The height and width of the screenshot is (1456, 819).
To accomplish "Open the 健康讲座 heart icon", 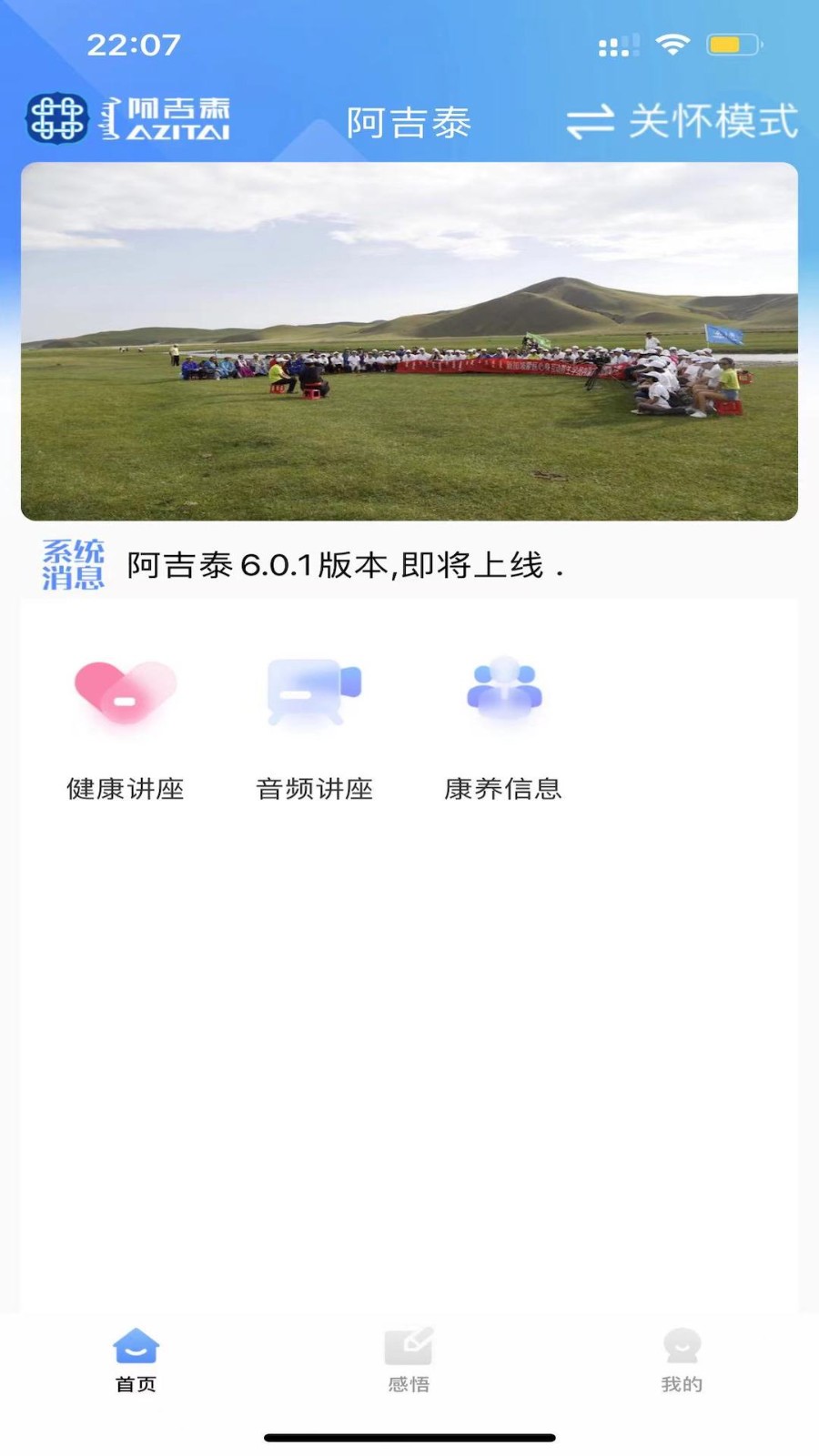I will [123, 693].
